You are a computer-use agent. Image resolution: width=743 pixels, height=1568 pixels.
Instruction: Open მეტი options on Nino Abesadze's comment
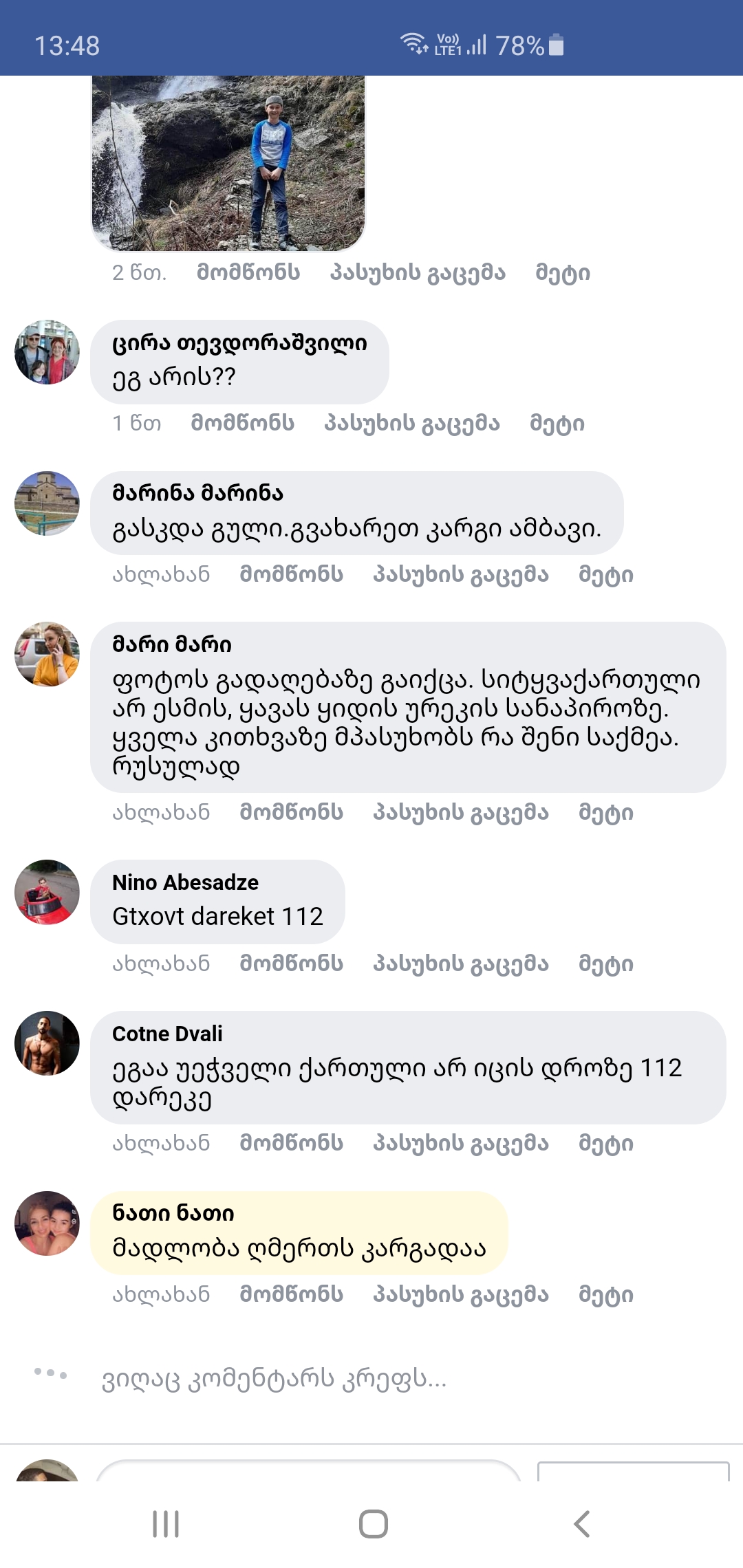click(605, 963)
